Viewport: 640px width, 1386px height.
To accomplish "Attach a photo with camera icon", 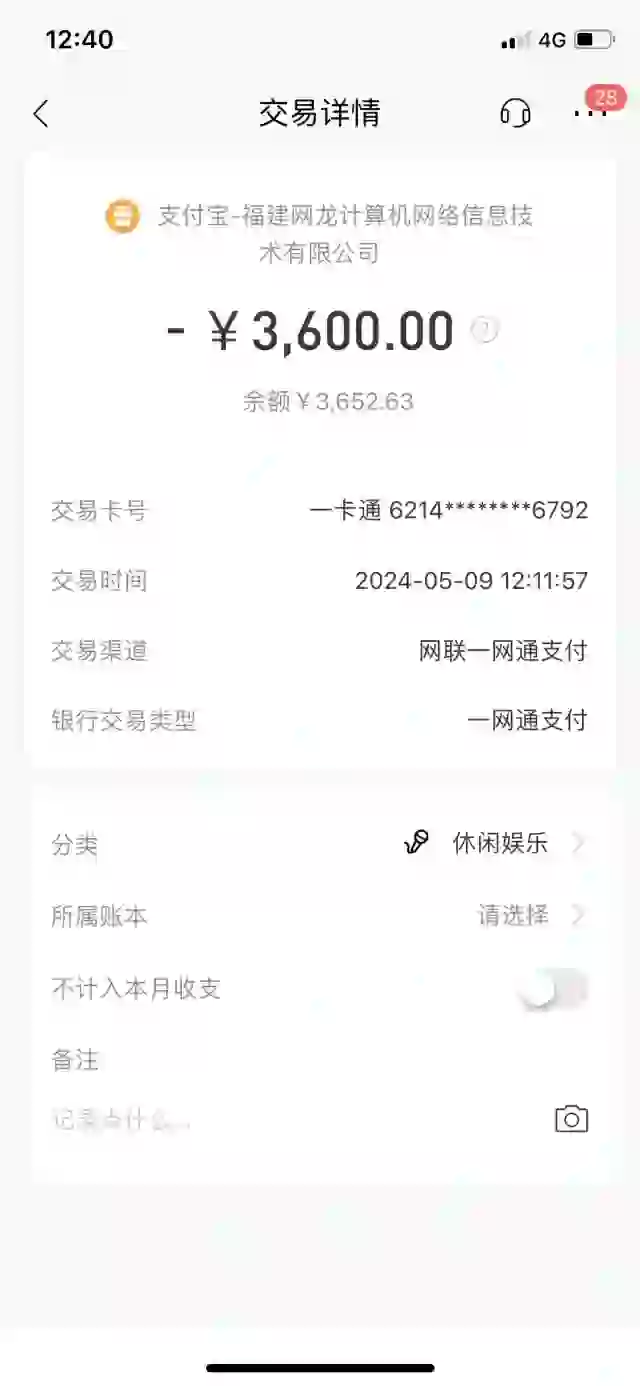I will (x=571, y=1119).
